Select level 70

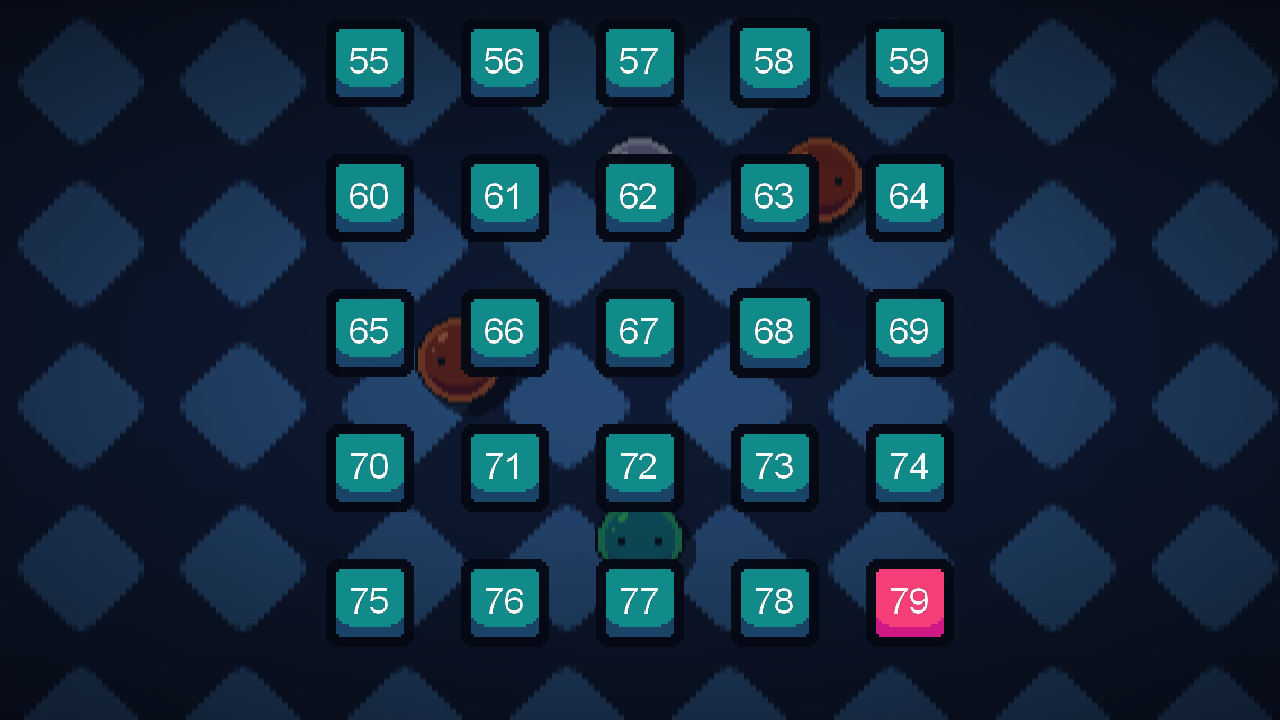click(369, 467)
